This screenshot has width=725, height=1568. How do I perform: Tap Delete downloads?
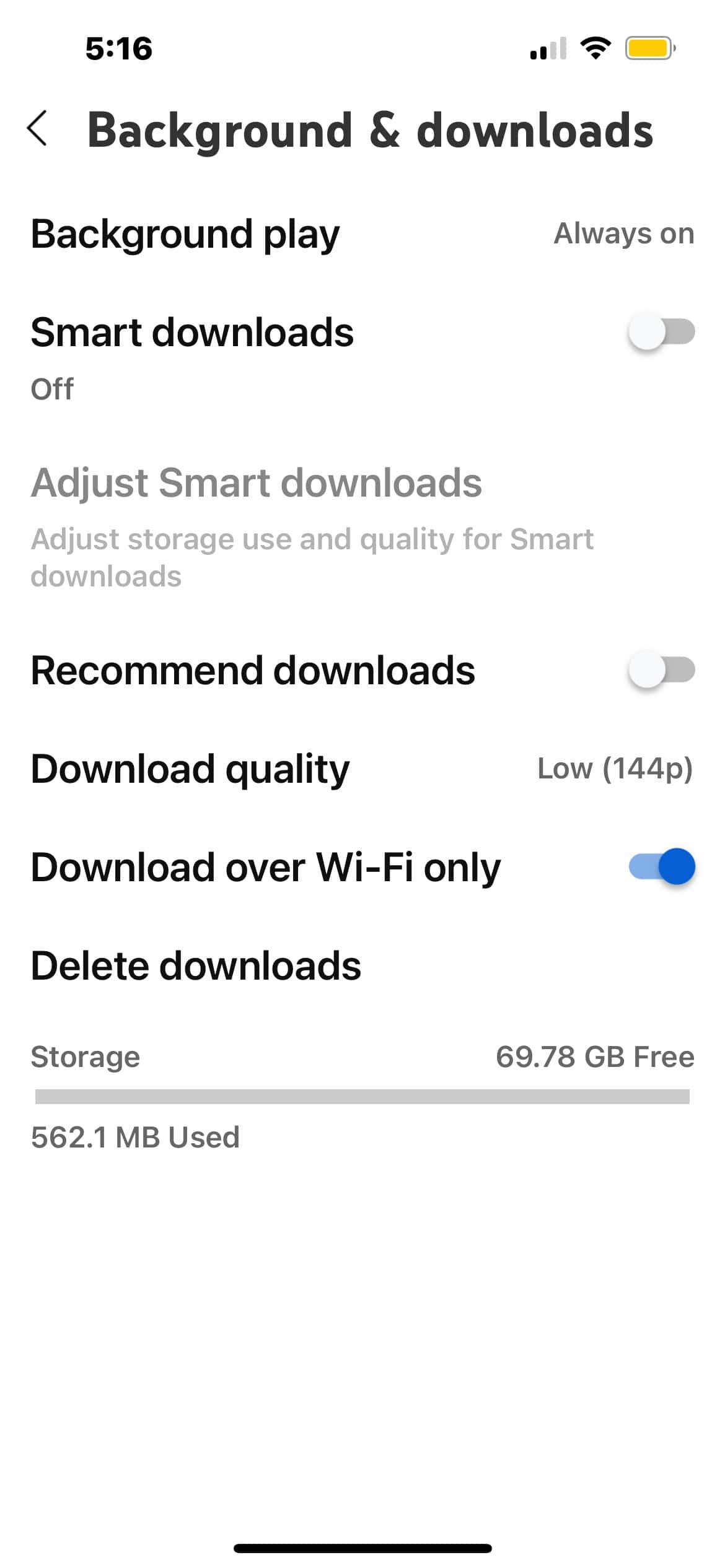tap(196, 965)
